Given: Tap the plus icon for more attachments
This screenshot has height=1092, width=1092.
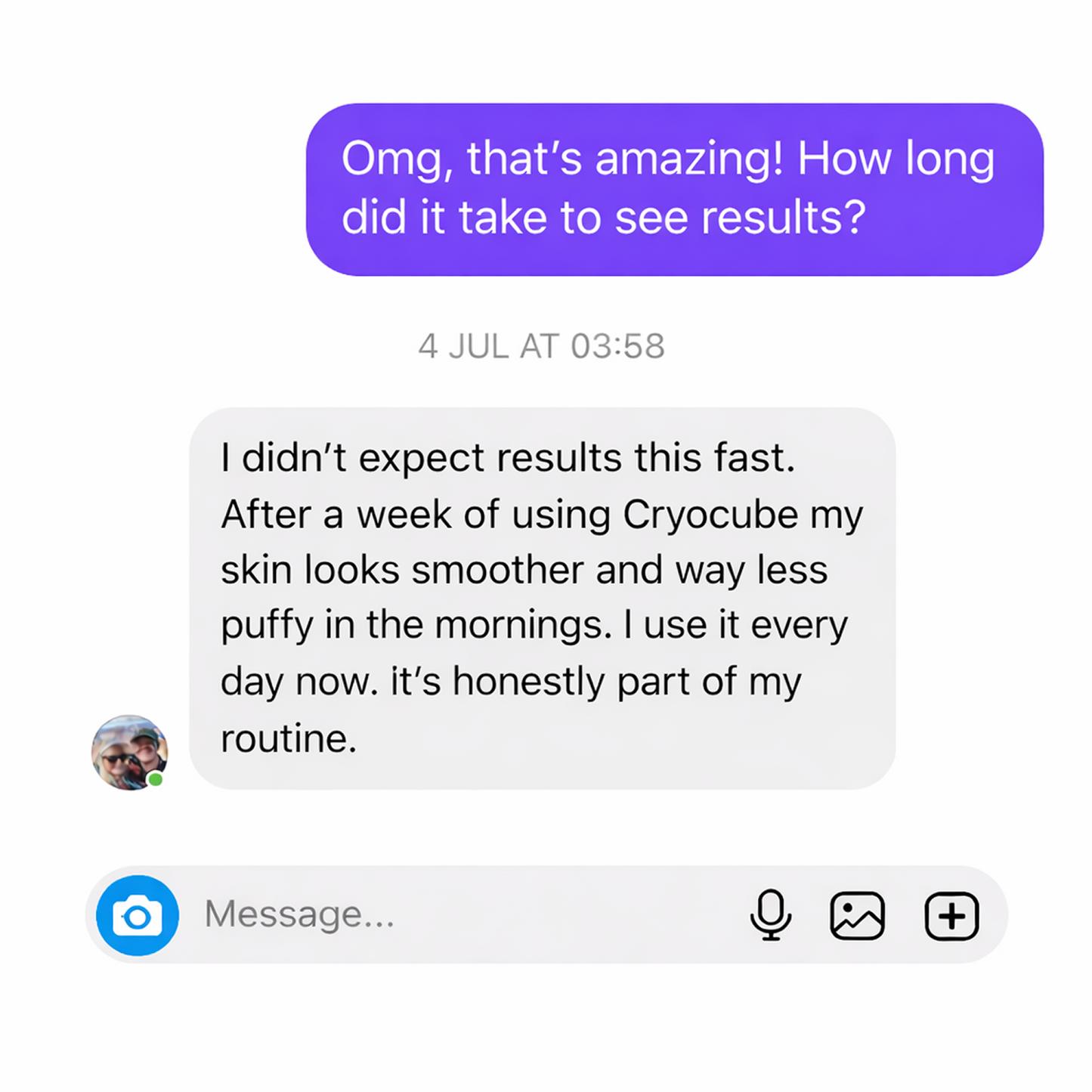Looking at the screenshot, I should pos(951,916).
